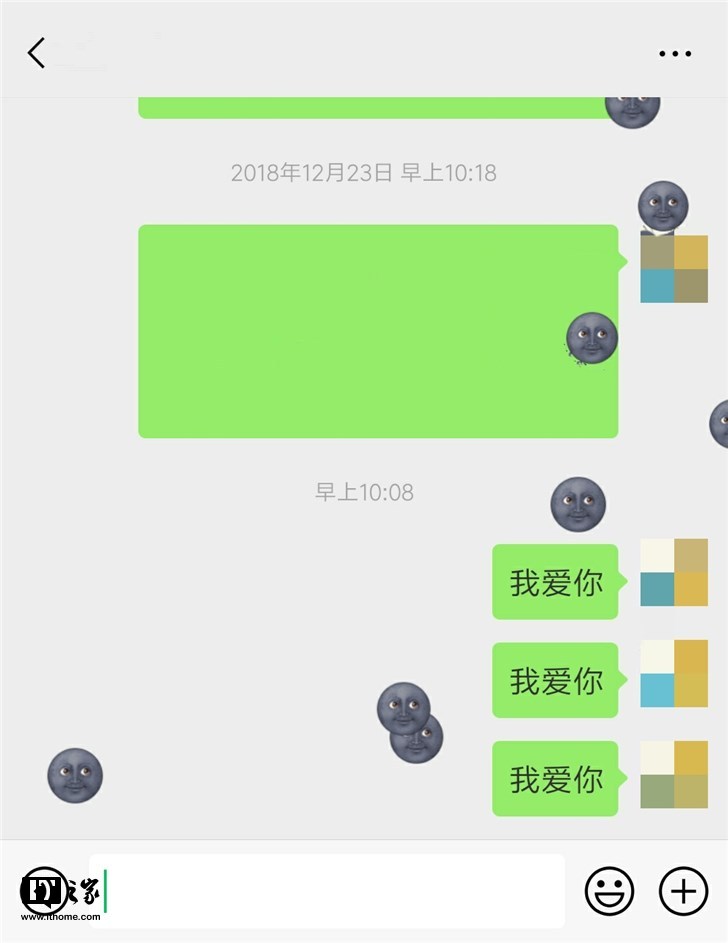Viewport: 728px width, 943px height.
Task: Focus the message text input field
Action: click(330, 890)
